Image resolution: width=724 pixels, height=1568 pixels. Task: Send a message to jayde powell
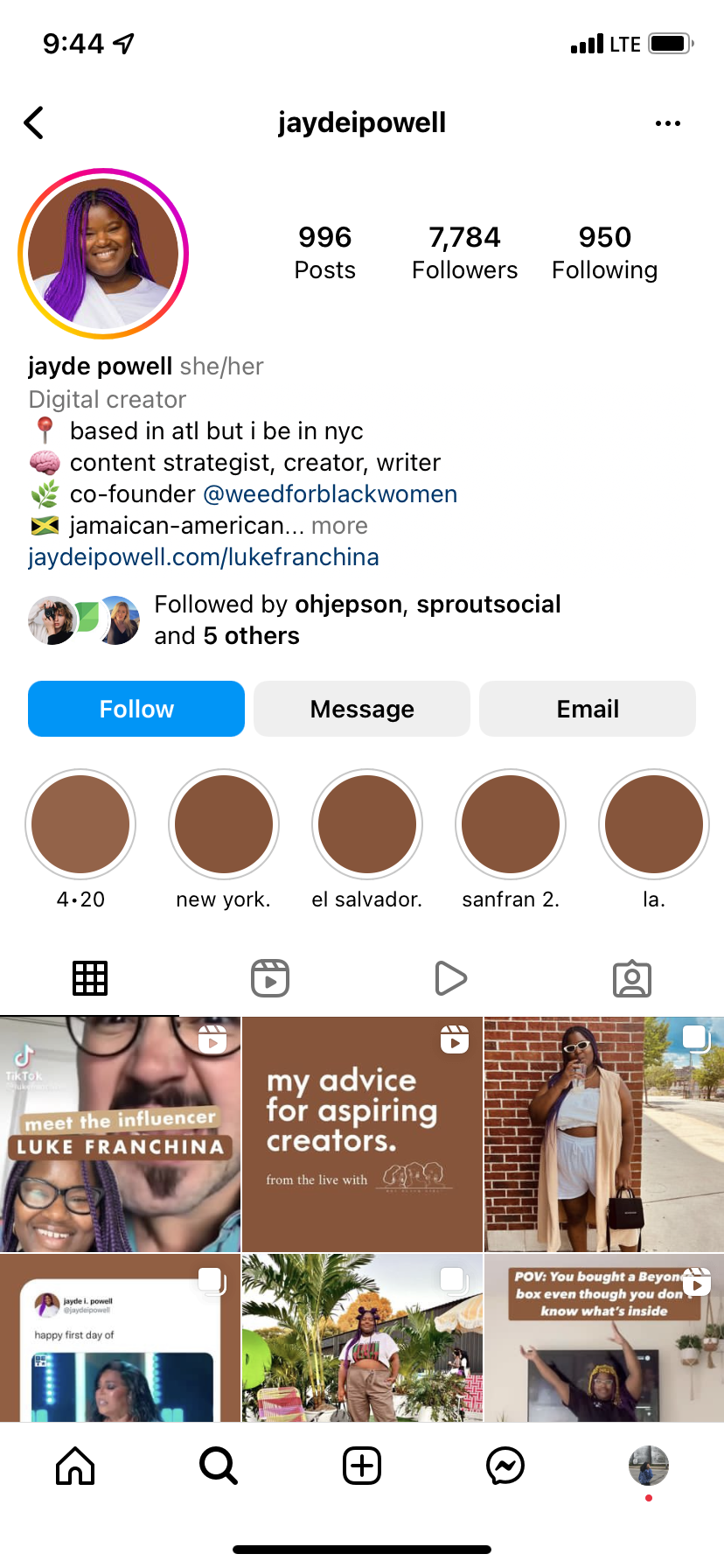[x=362, y=709]
